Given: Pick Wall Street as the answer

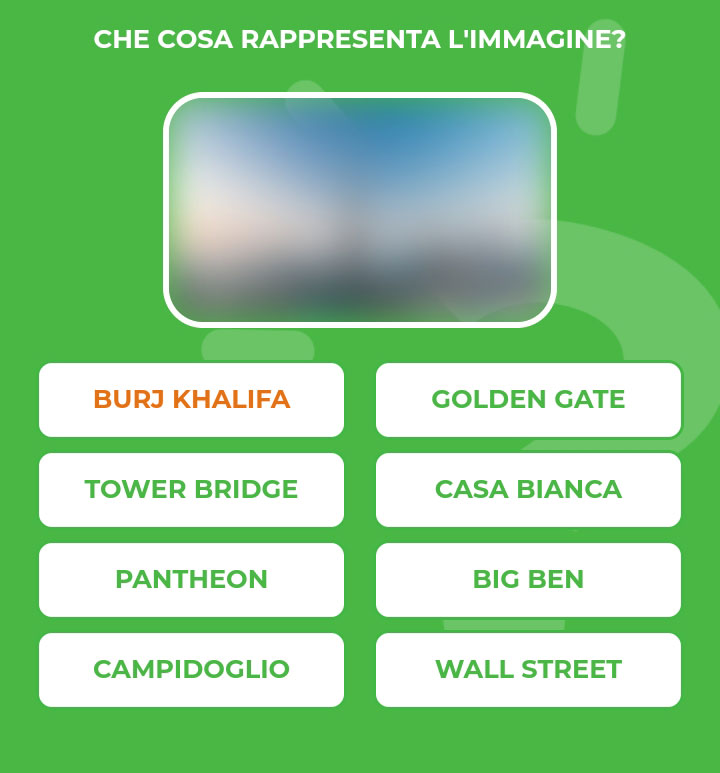Looking at the screenshot, I should point(528,670).
